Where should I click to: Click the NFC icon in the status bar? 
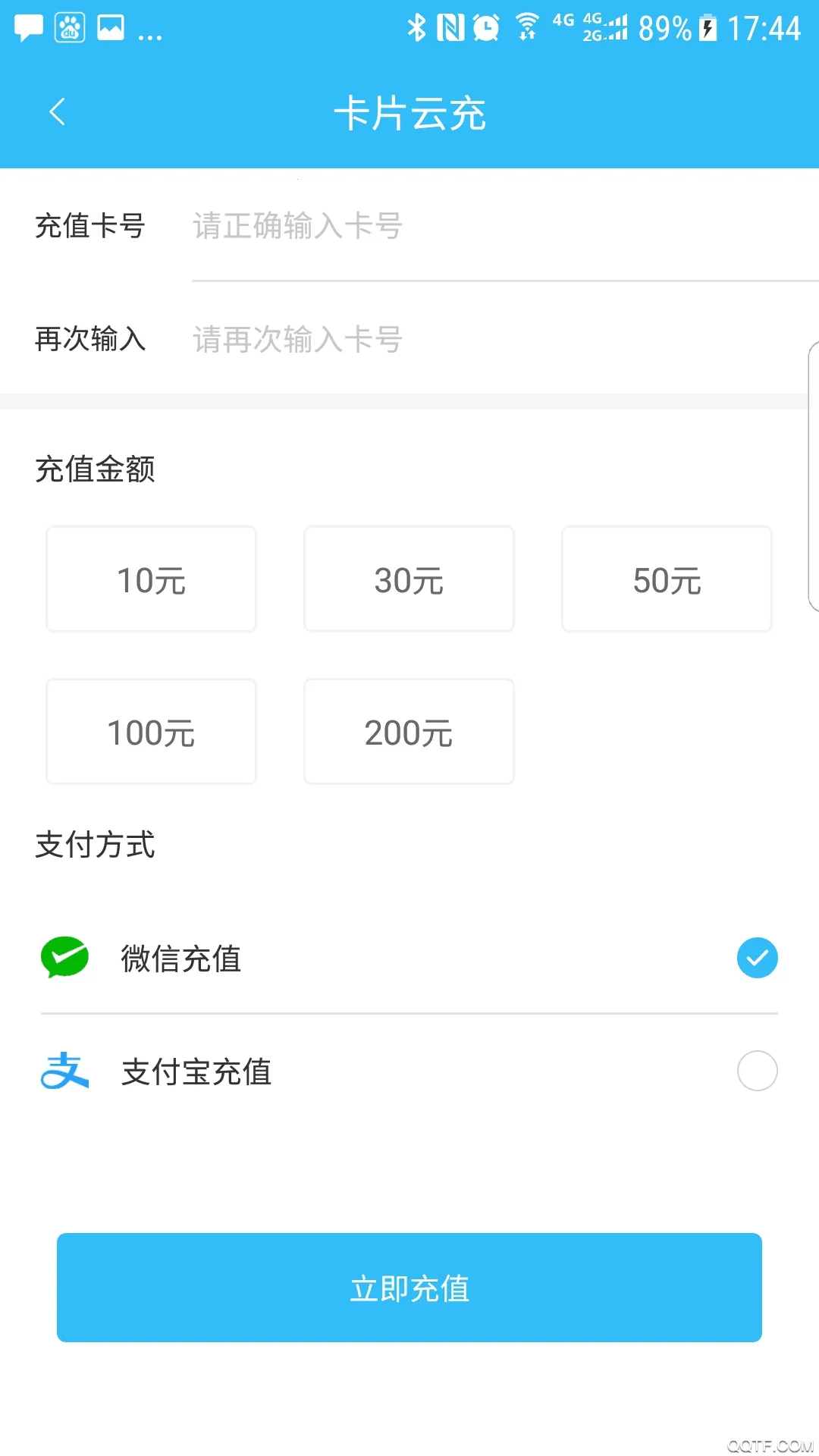coord(452,27)
